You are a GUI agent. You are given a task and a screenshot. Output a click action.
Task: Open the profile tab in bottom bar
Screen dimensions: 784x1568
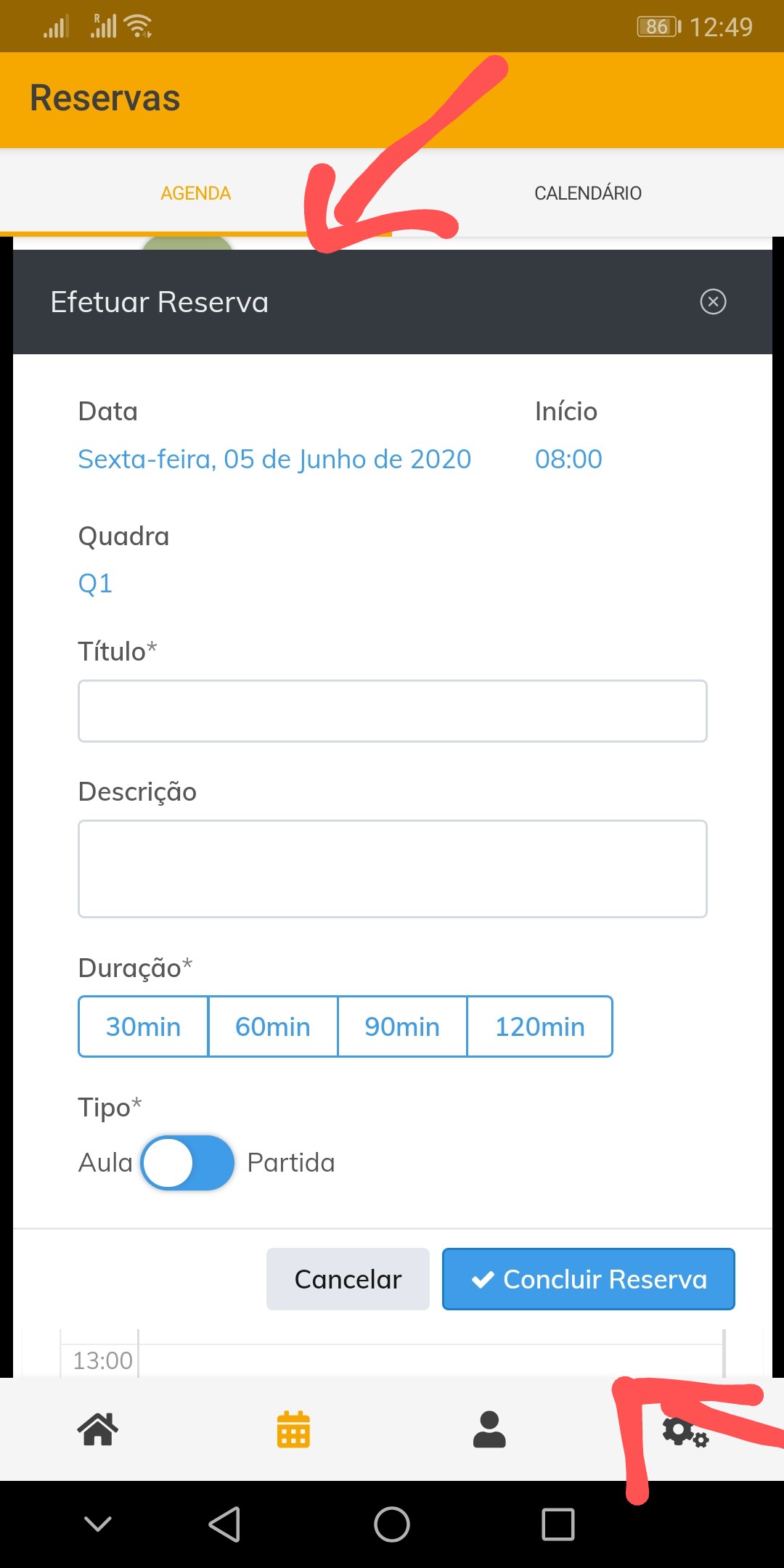coord(489,1429)
